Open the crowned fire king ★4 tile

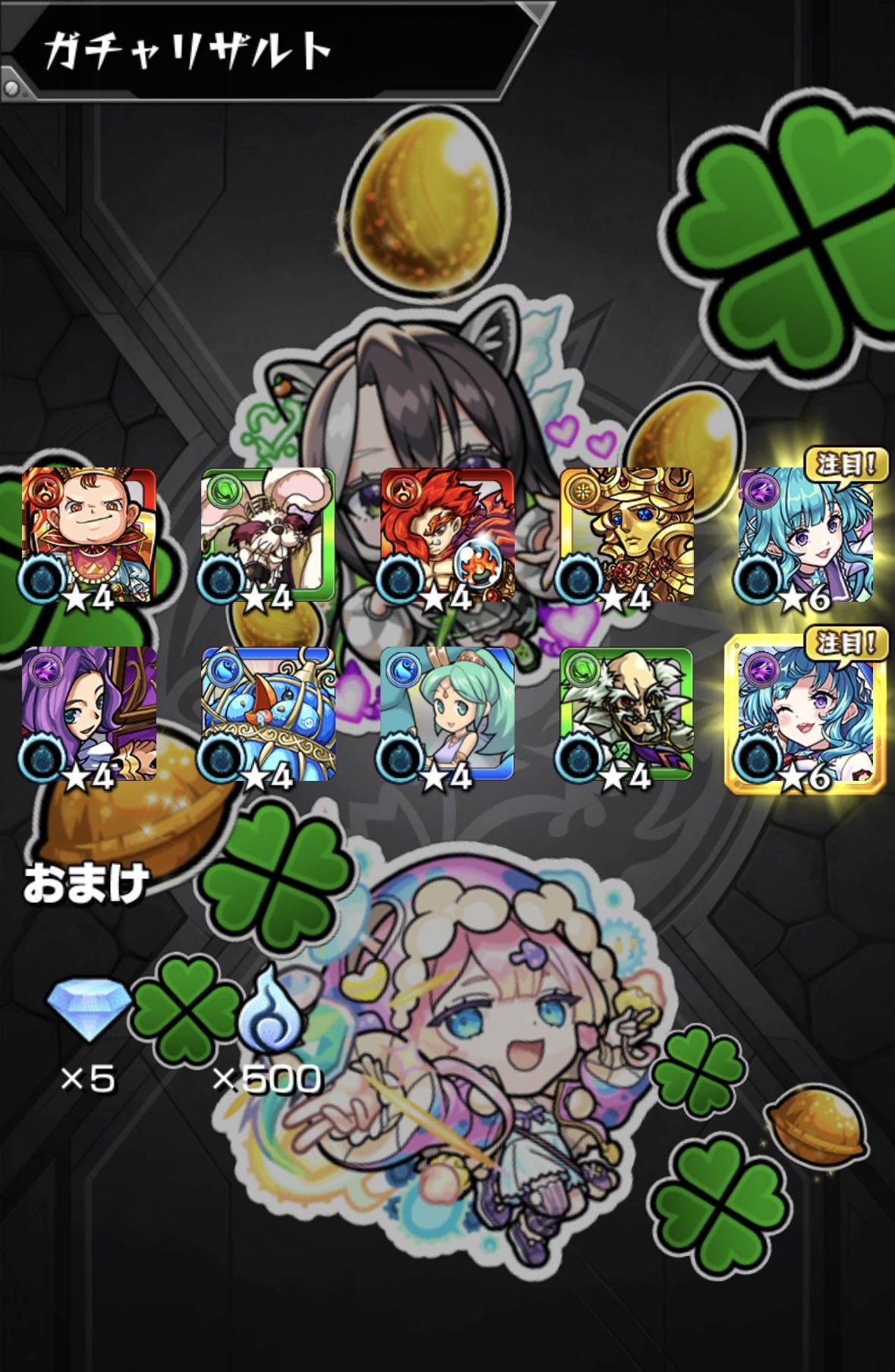[x=89, y=535]
